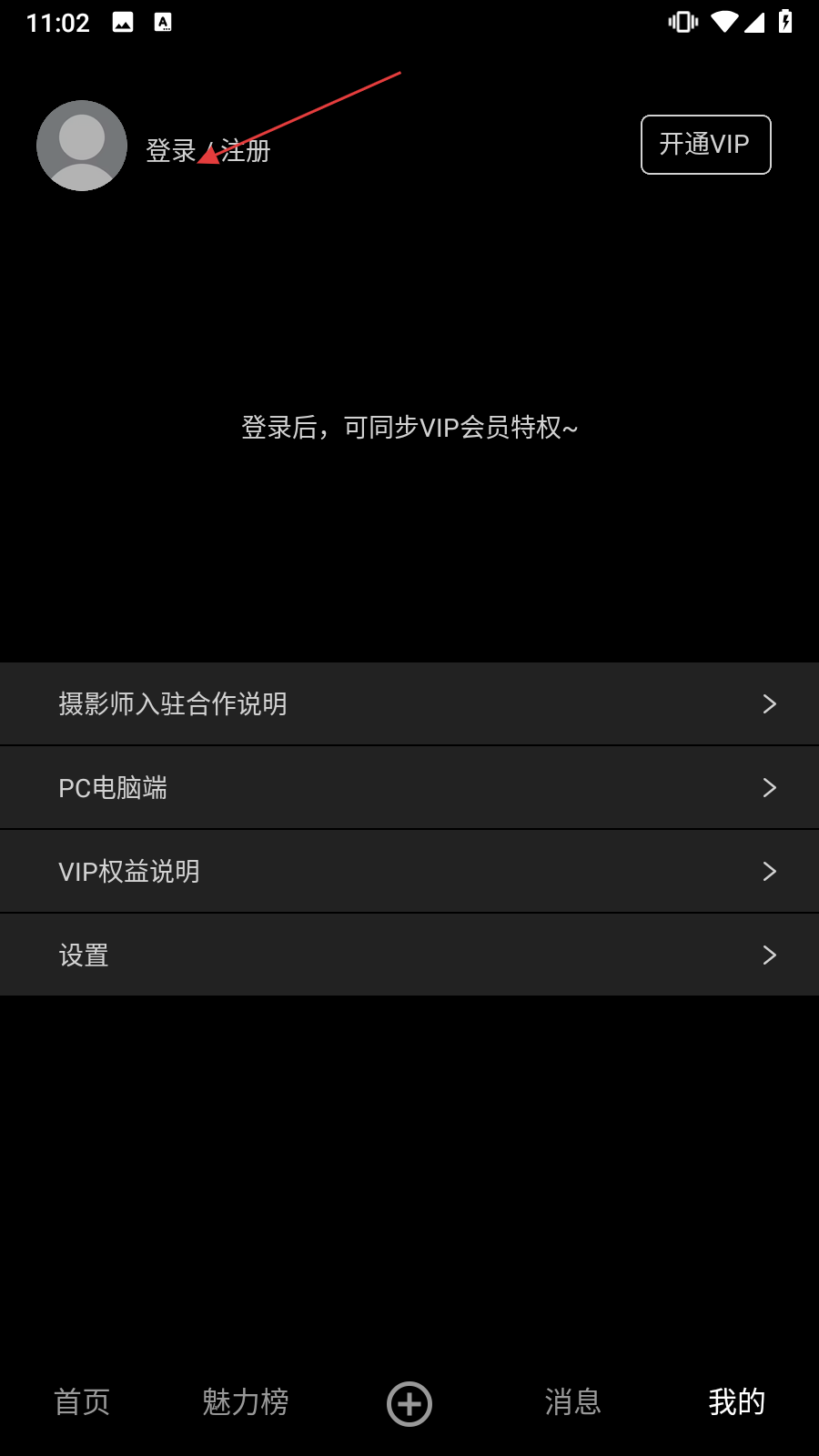819x1456 pixels.
Task: Open 摄影师入驻合作说明 row
Action: [409, 703]
